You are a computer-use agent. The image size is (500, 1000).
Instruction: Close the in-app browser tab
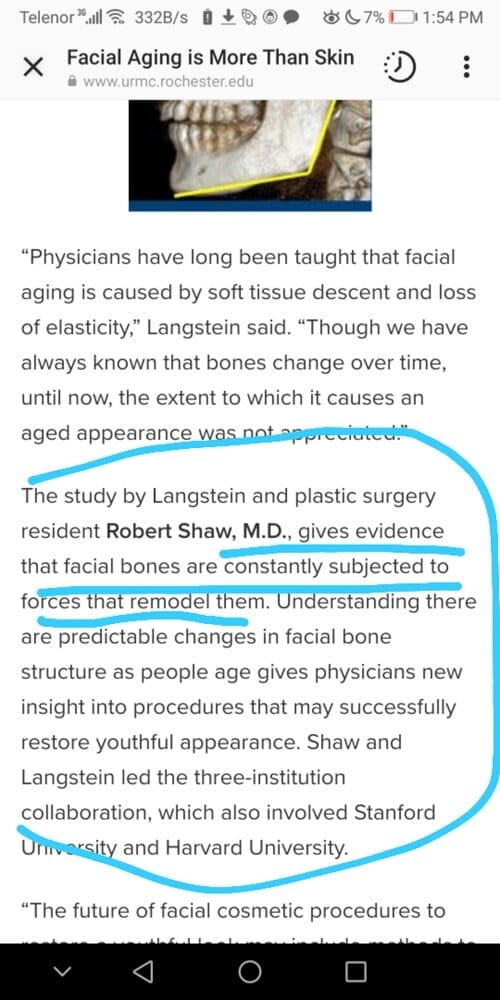pyautogui.click(x=33, y=67)
